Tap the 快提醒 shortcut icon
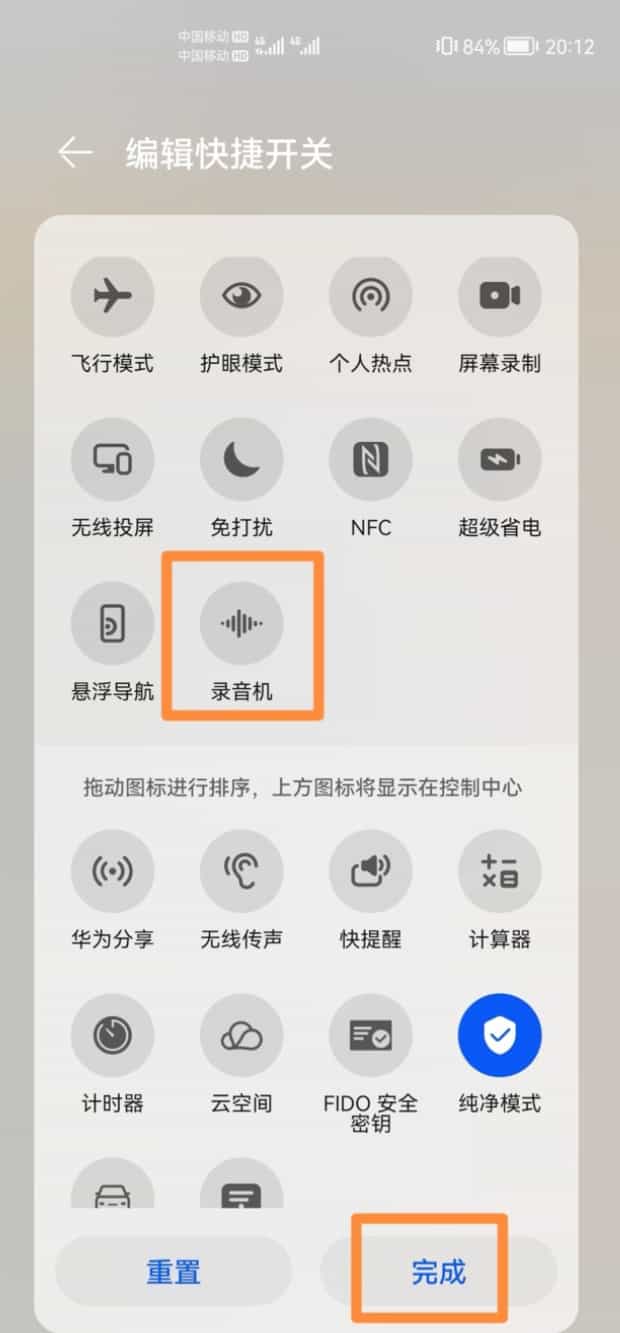The image size is (620, 1333). coord(370,872)
